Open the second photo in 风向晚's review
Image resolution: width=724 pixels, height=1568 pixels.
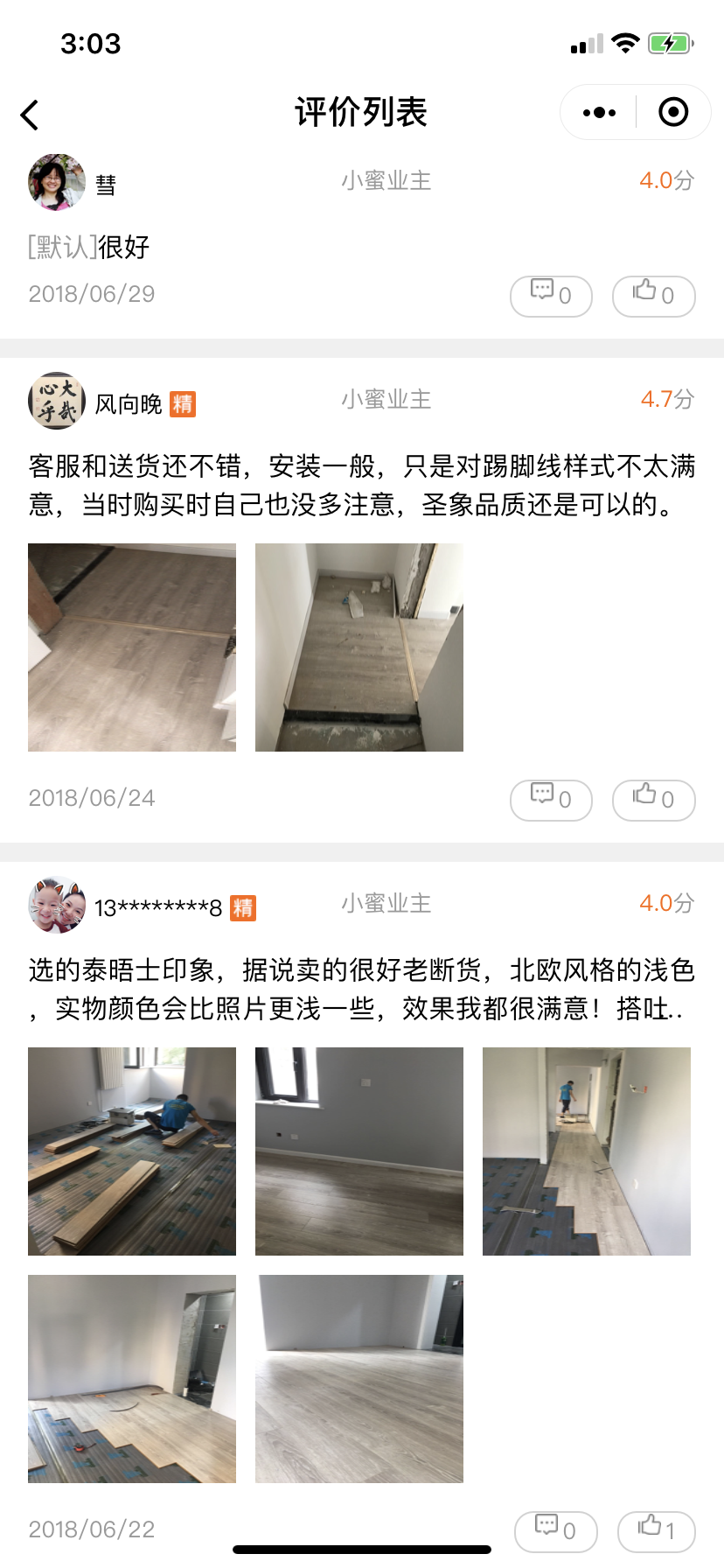(x=359, y=647)
